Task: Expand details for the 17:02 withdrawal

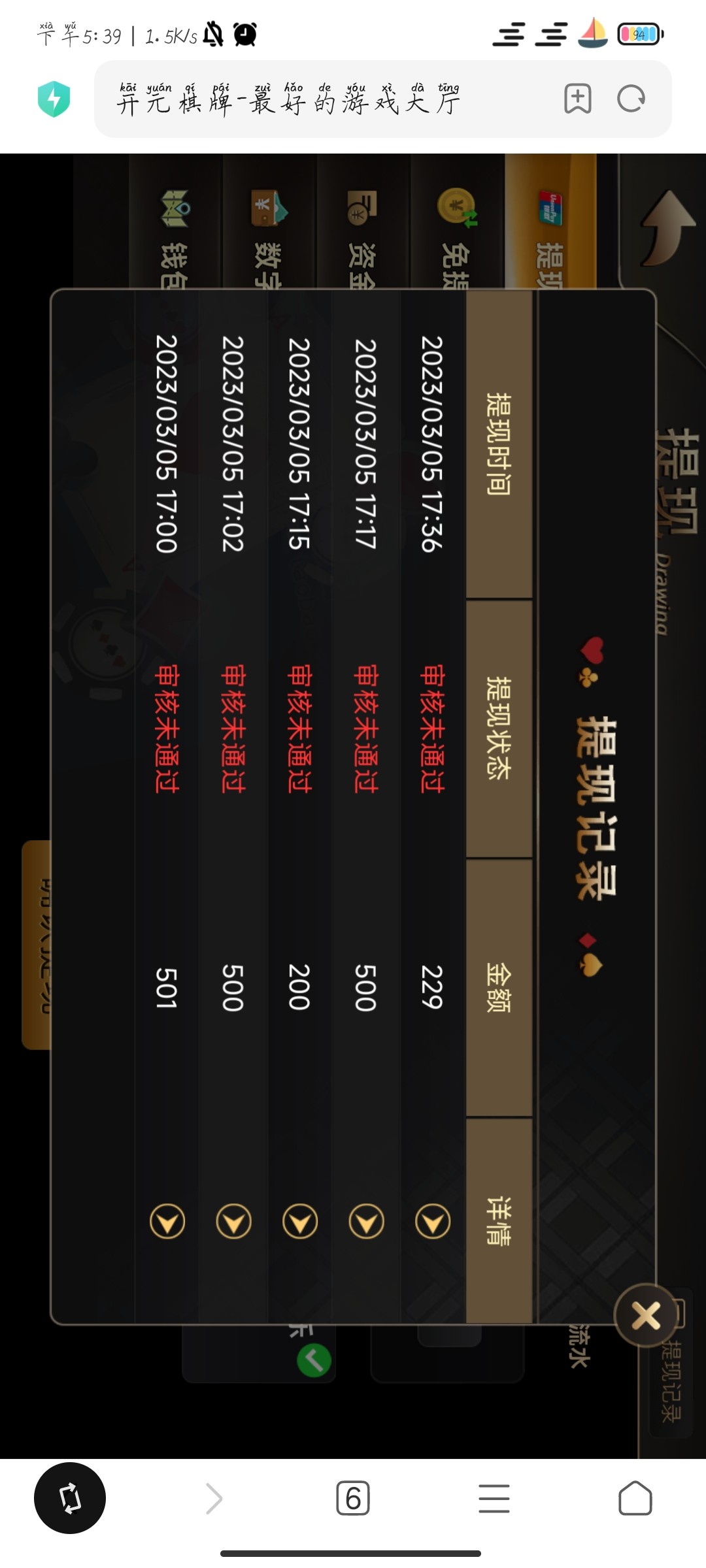Action: (x=233, y=1221)
